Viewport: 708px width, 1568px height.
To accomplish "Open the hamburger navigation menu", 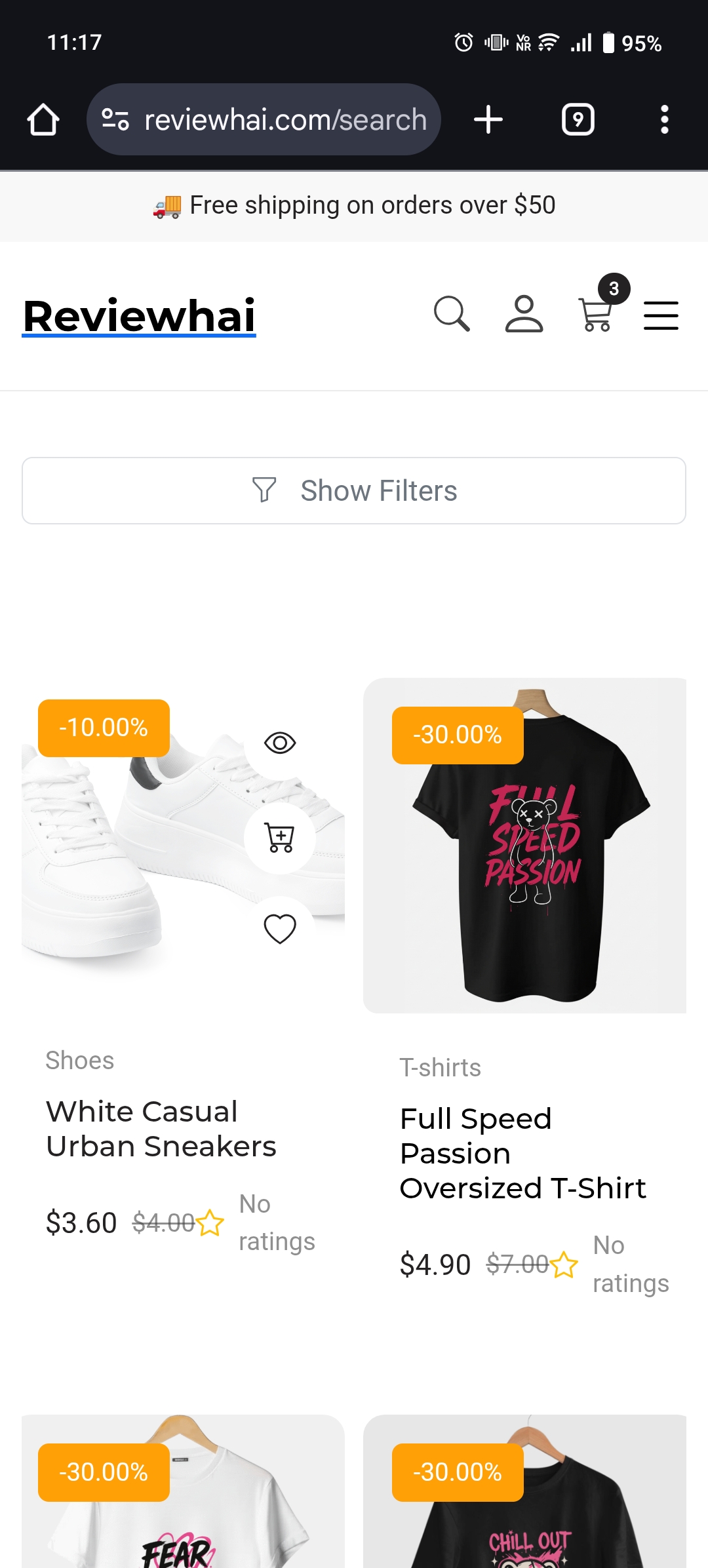I will (661, 315).
